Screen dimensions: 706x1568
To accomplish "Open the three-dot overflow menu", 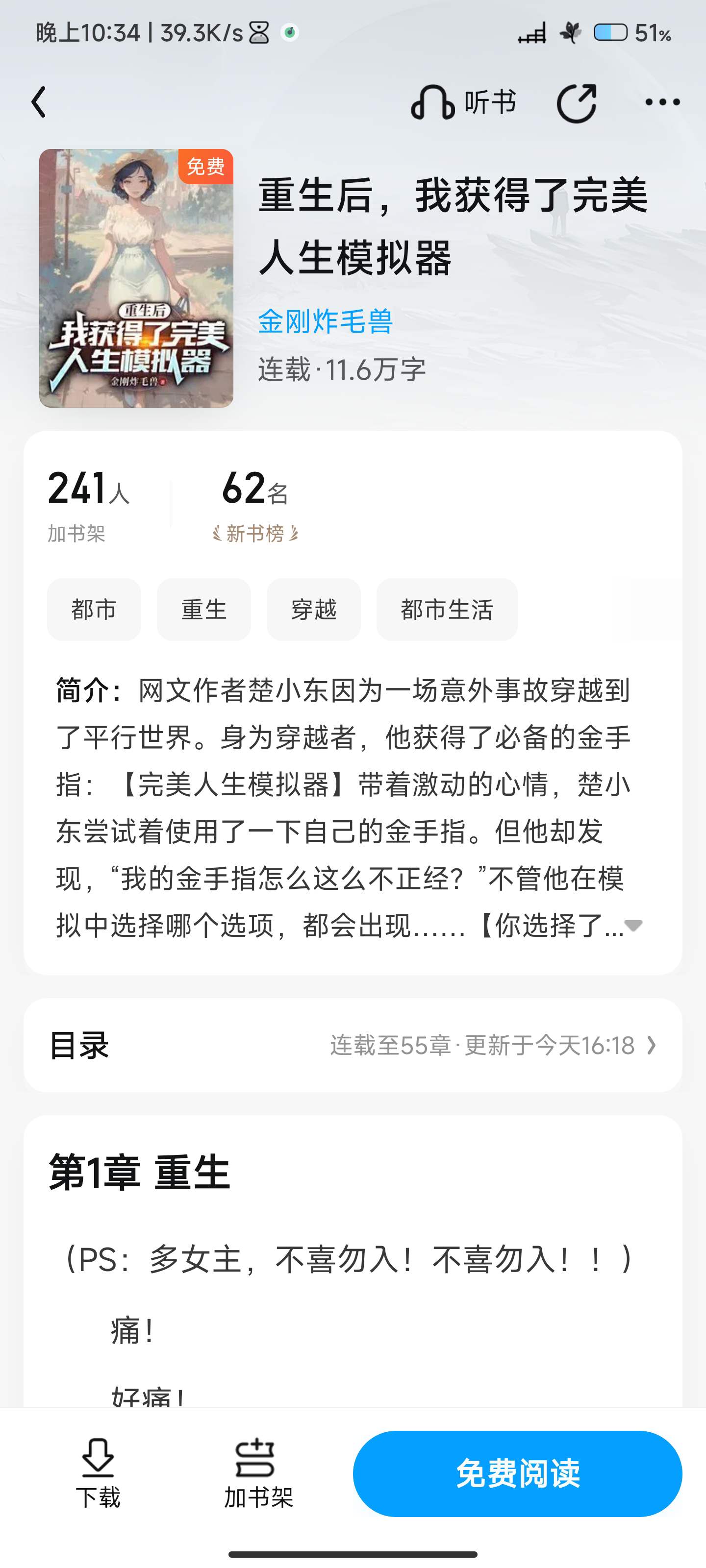I will [662, 102].
